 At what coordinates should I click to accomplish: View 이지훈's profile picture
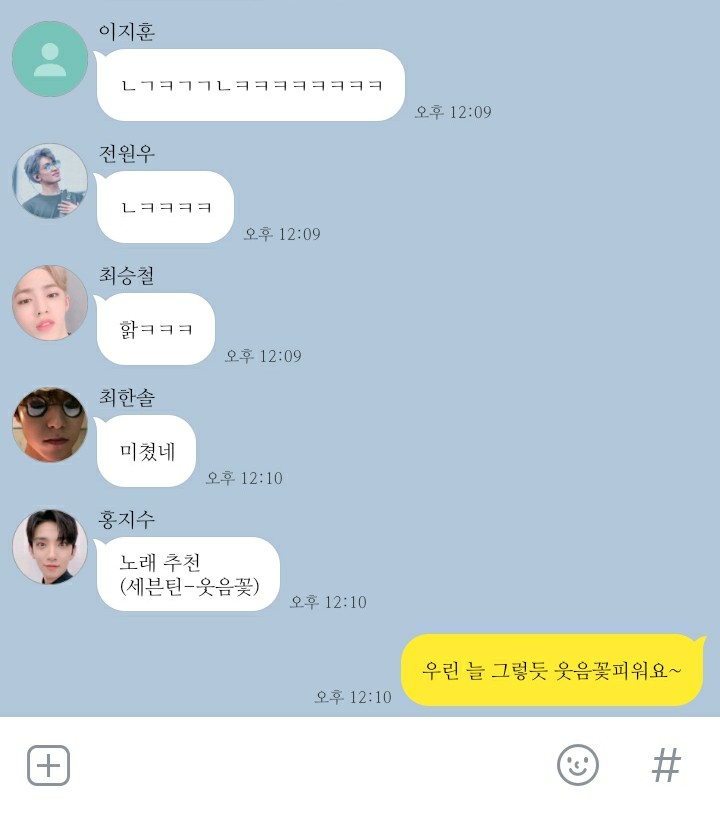point(50,59)
